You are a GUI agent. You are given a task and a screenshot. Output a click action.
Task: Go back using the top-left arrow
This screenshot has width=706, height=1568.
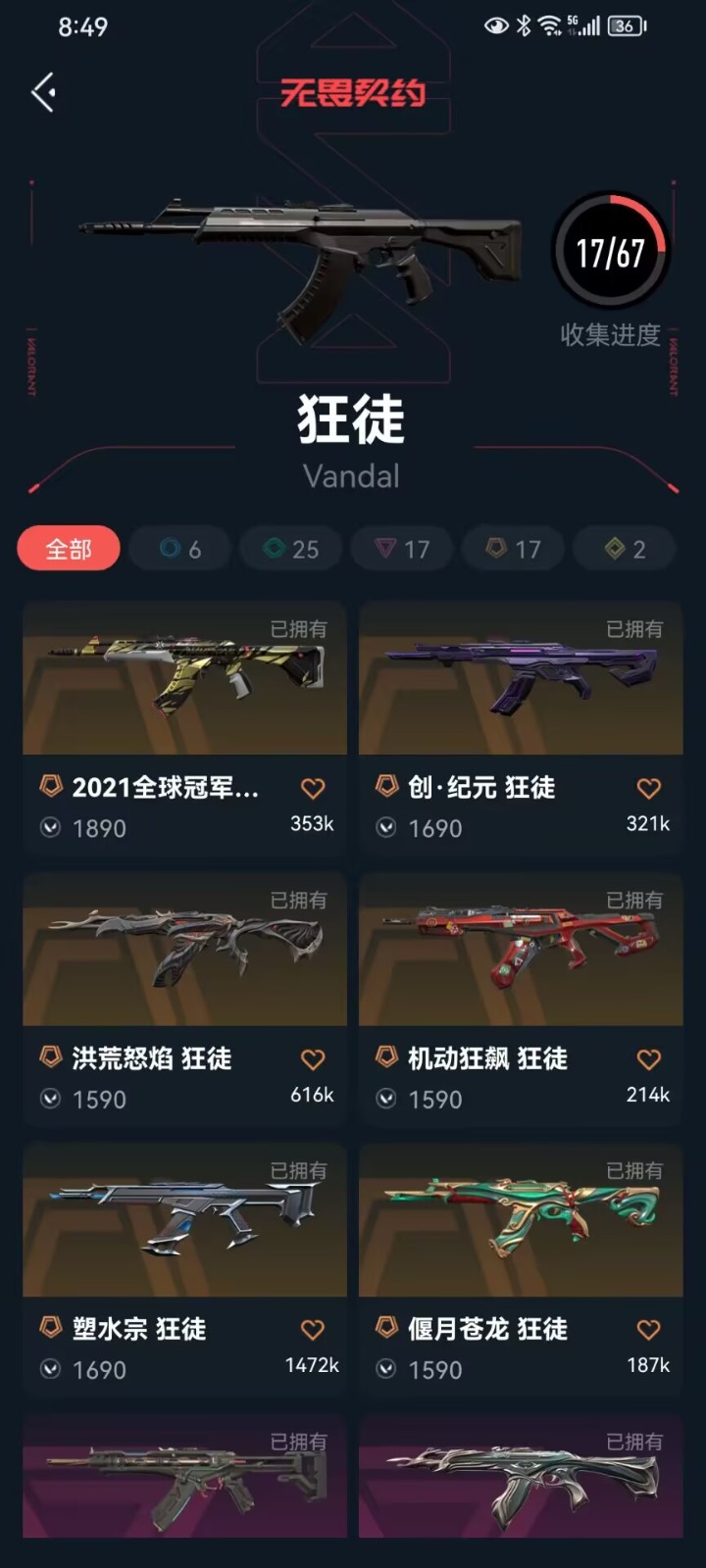(x=43, y=93)
